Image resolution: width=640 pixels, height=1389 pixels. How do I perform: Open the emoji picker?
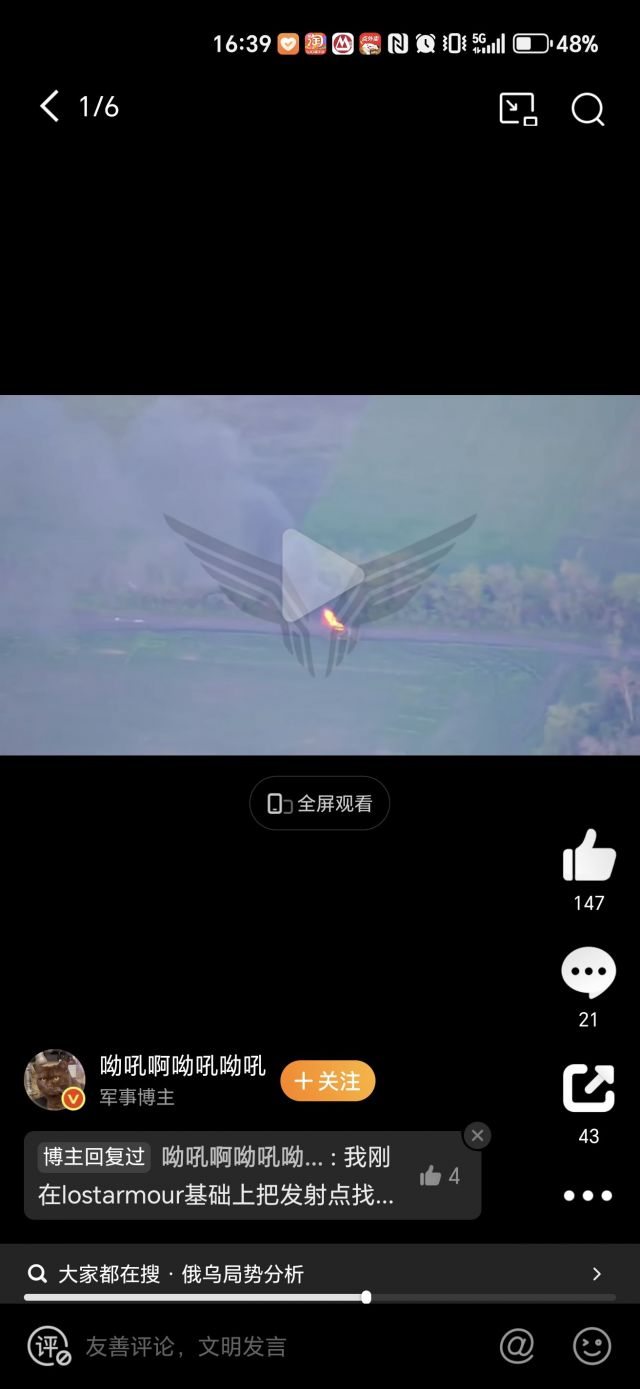(592, 1347)
